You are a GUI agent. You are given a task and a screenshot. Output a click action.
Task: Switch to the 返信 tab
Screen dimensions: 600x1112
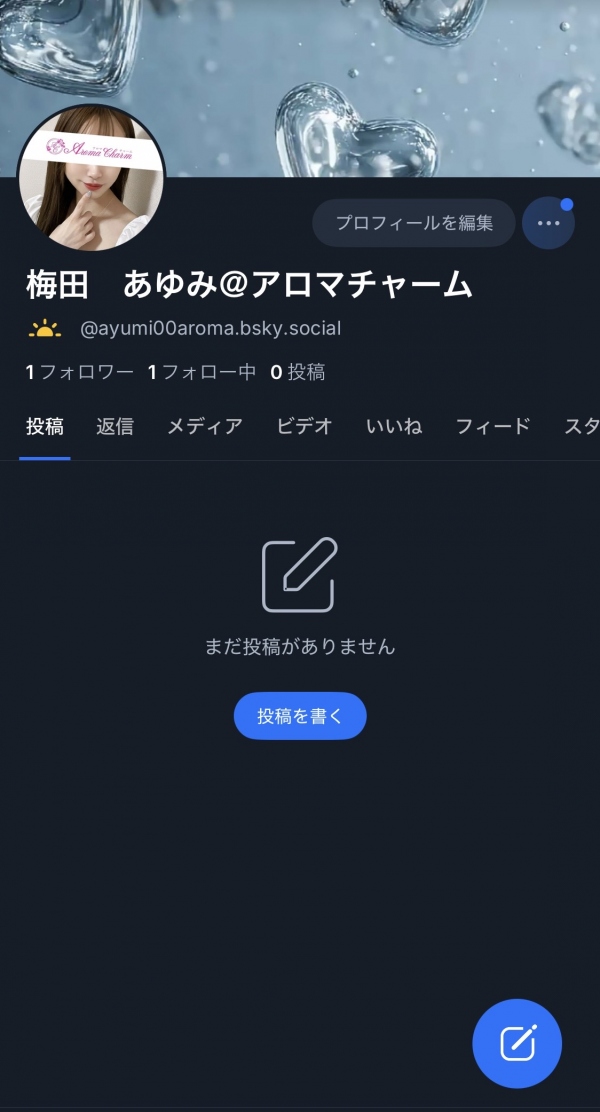[x=115, y=427]
